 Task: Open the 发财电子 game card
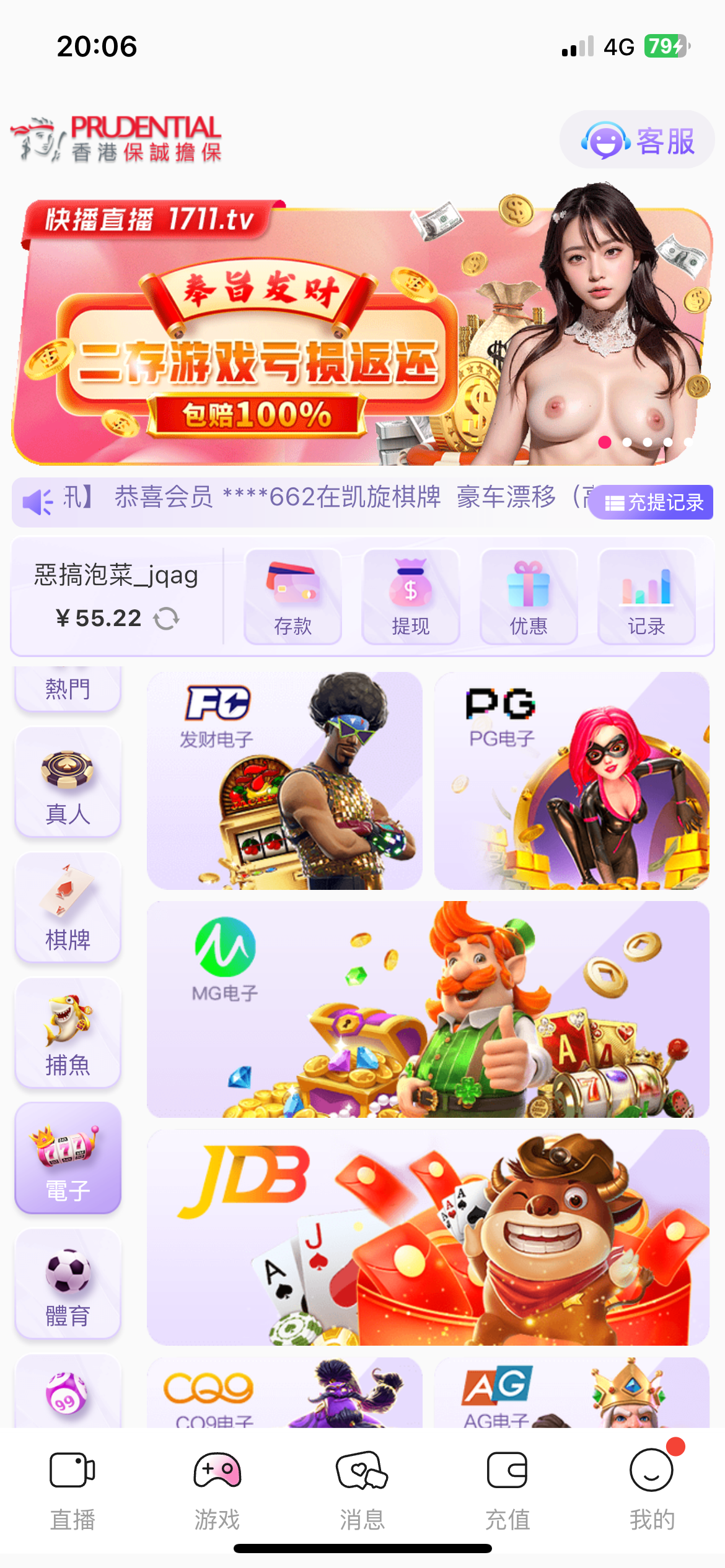284,781
